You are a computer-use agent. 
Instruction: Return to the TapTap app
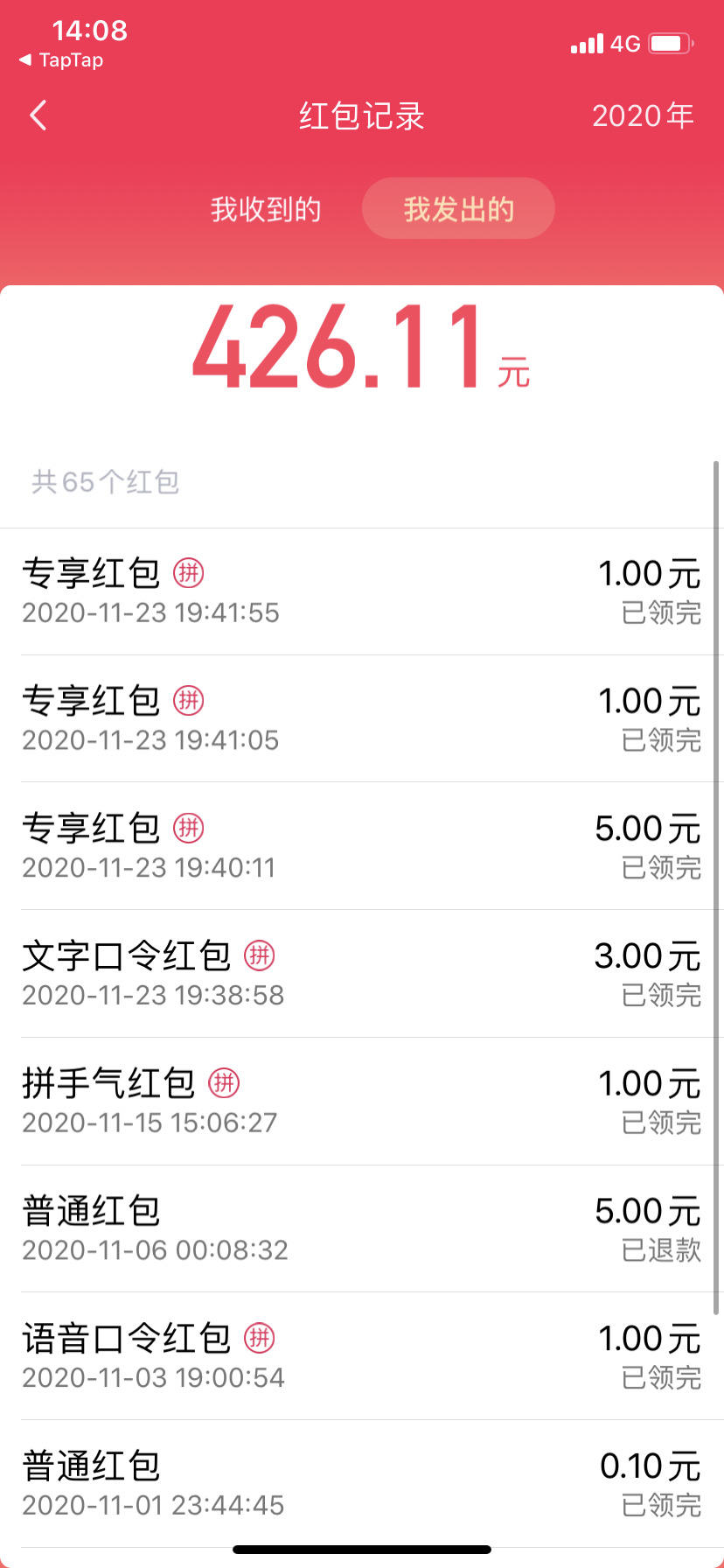pyautogui.click(x=61, y=60)
